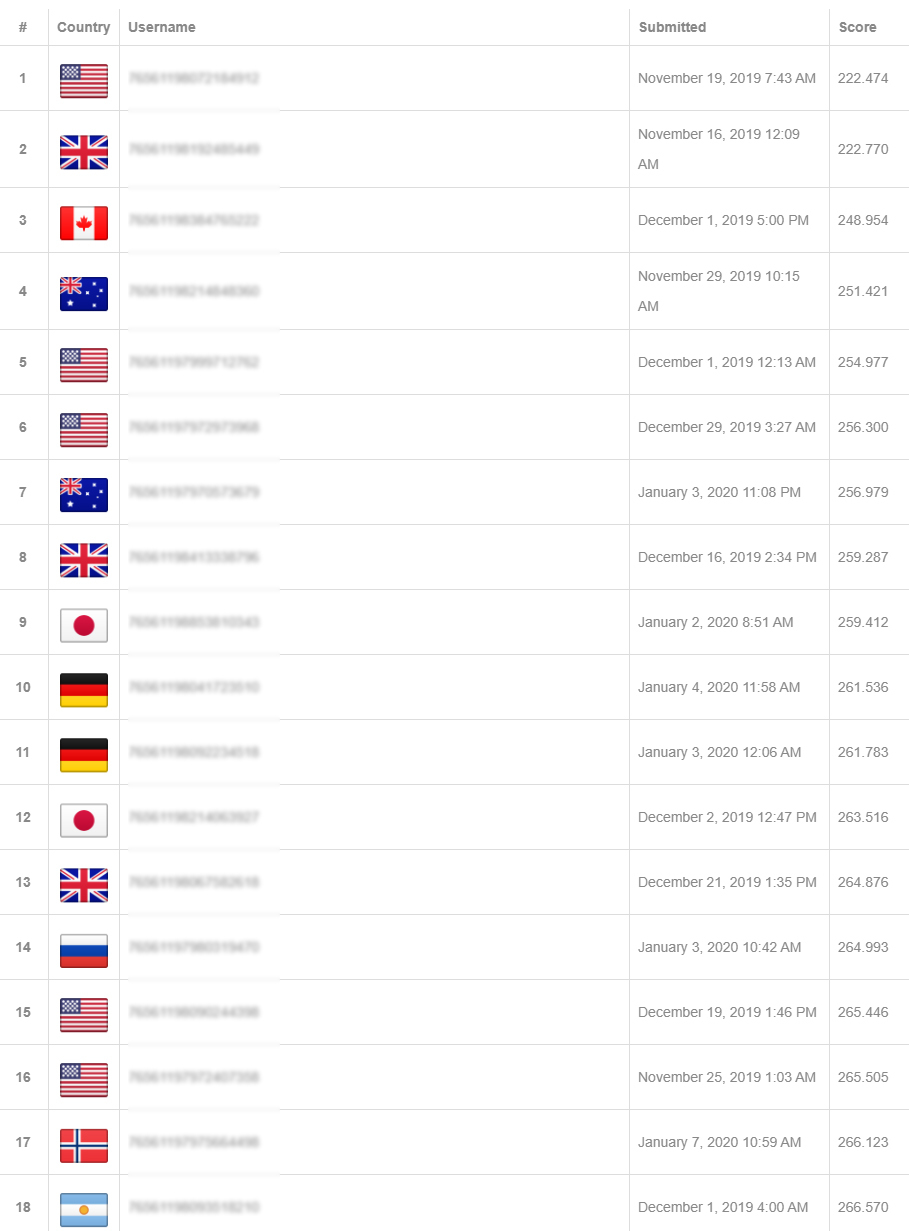Open the username ranked 9 with score 259.412
Image resolution: width=909 pixels, height=1231 pixels.
point(194,622)
